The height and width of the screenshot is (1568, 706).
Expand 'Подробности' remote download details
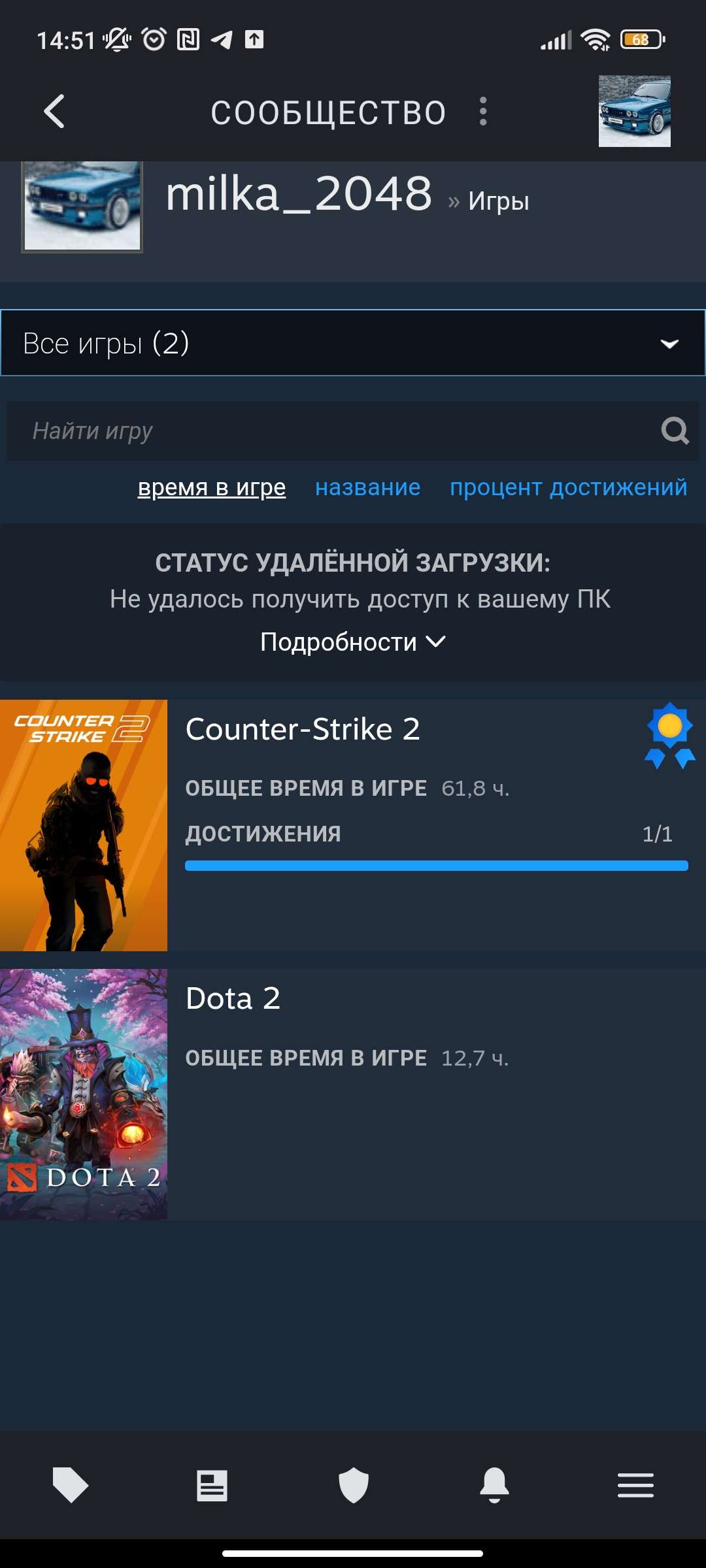[353, 642]
